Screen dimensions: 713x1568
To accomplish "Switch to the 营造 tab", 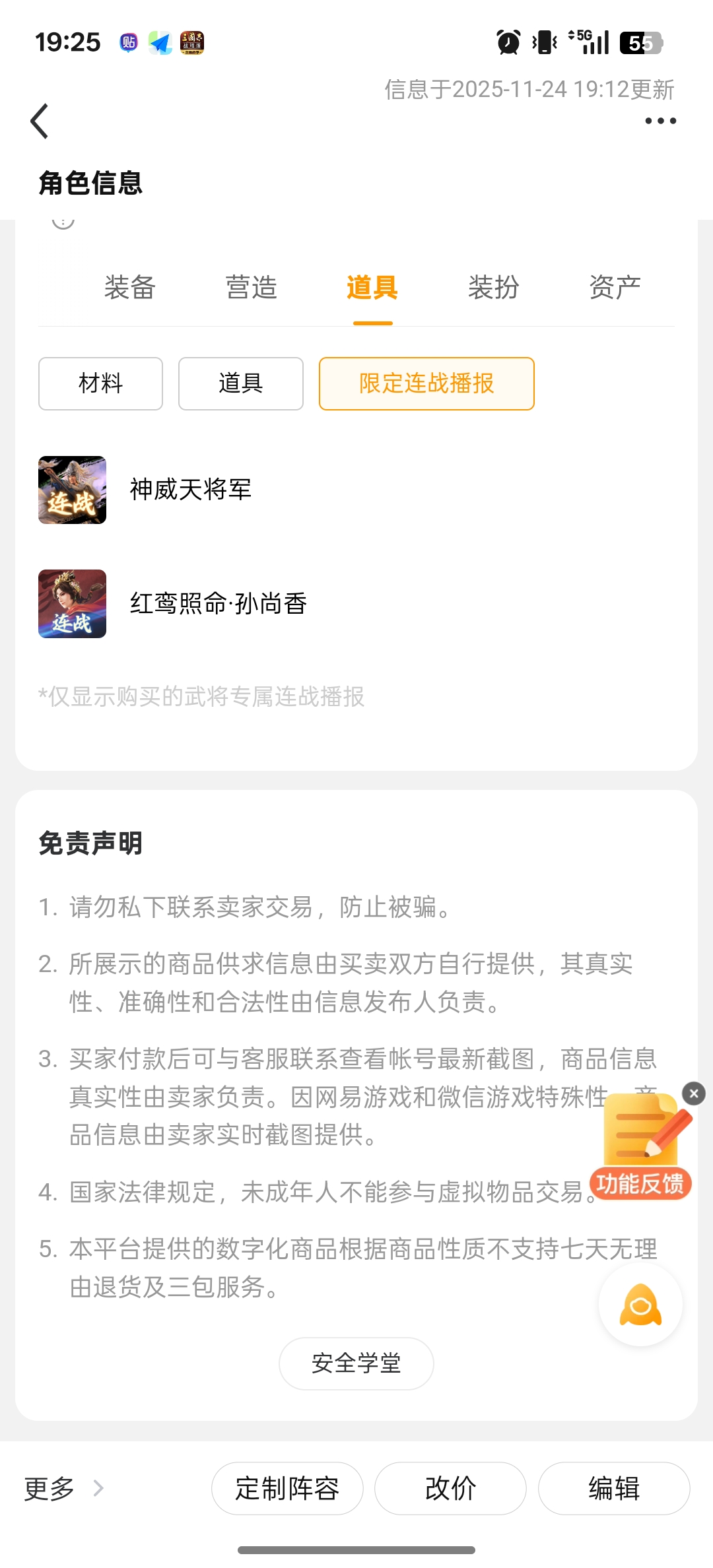I will pyautogui.click(x=251, y=288).
